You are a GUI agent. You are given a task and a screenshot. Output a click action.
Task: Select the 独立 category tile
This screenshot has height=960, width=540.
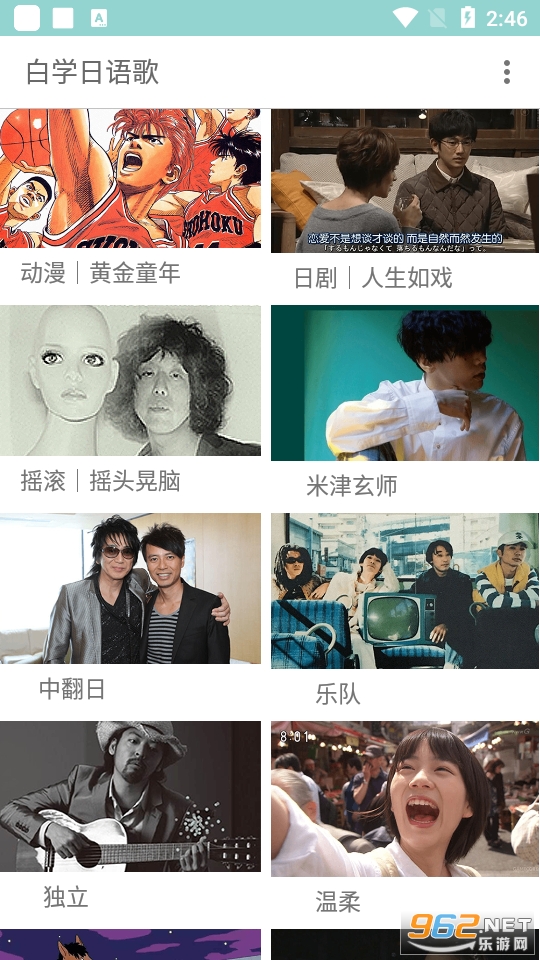tap(130, 820)
